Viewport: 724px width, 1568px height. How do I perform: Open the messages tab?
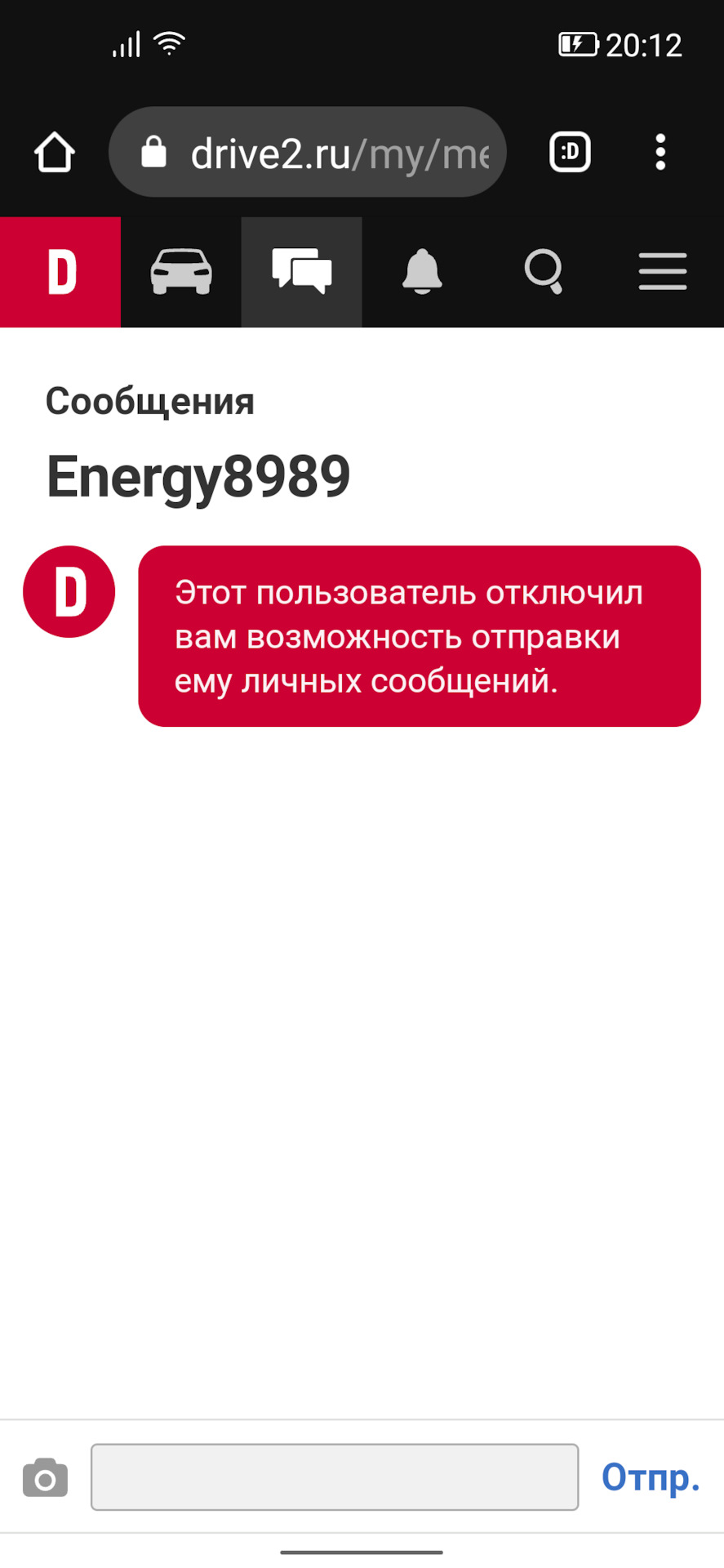(x=302, y=272)
